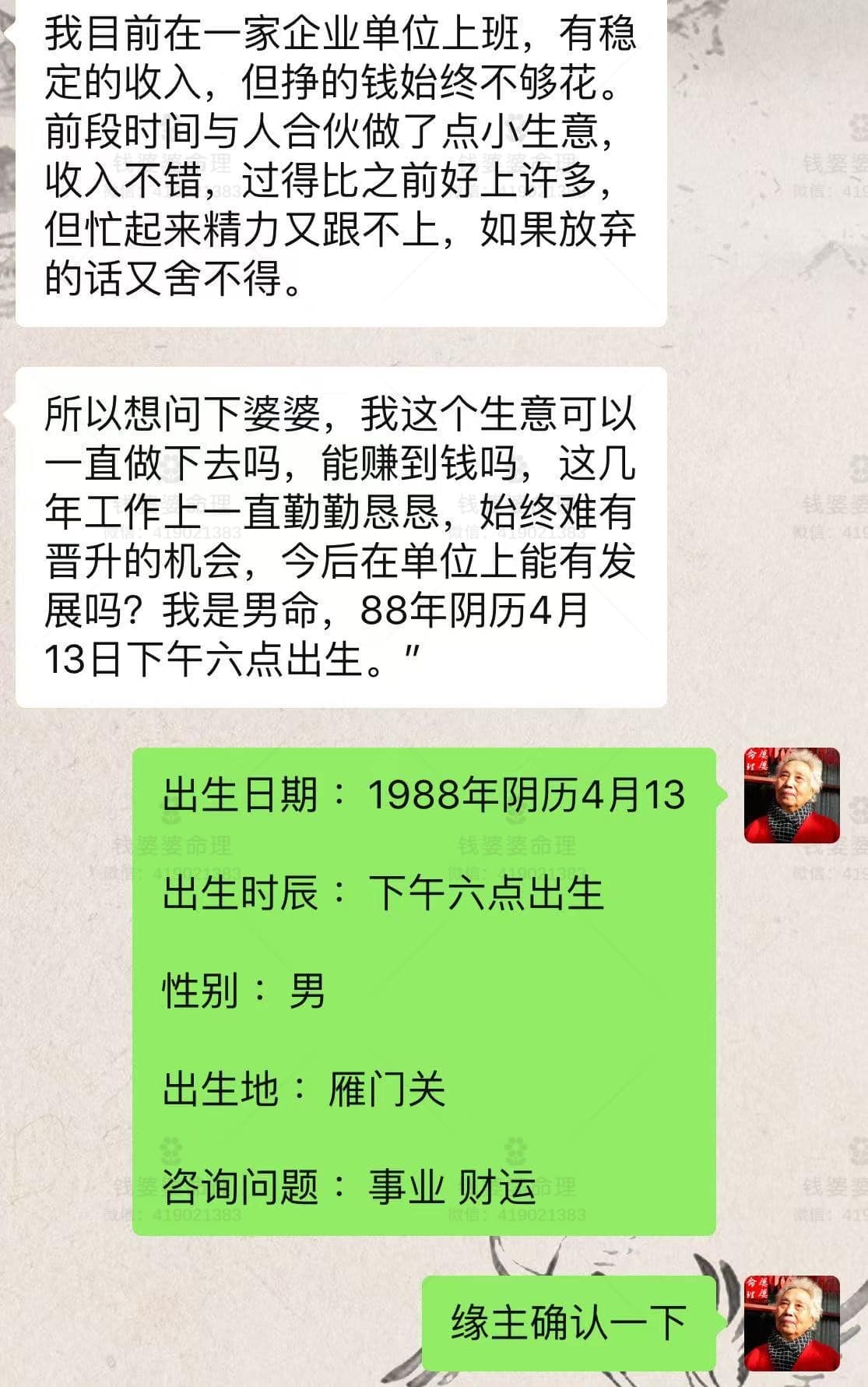Click the phrase 下午六点出生 in the question message
This screenshot has width=868, height=1387.
[241, 657]
